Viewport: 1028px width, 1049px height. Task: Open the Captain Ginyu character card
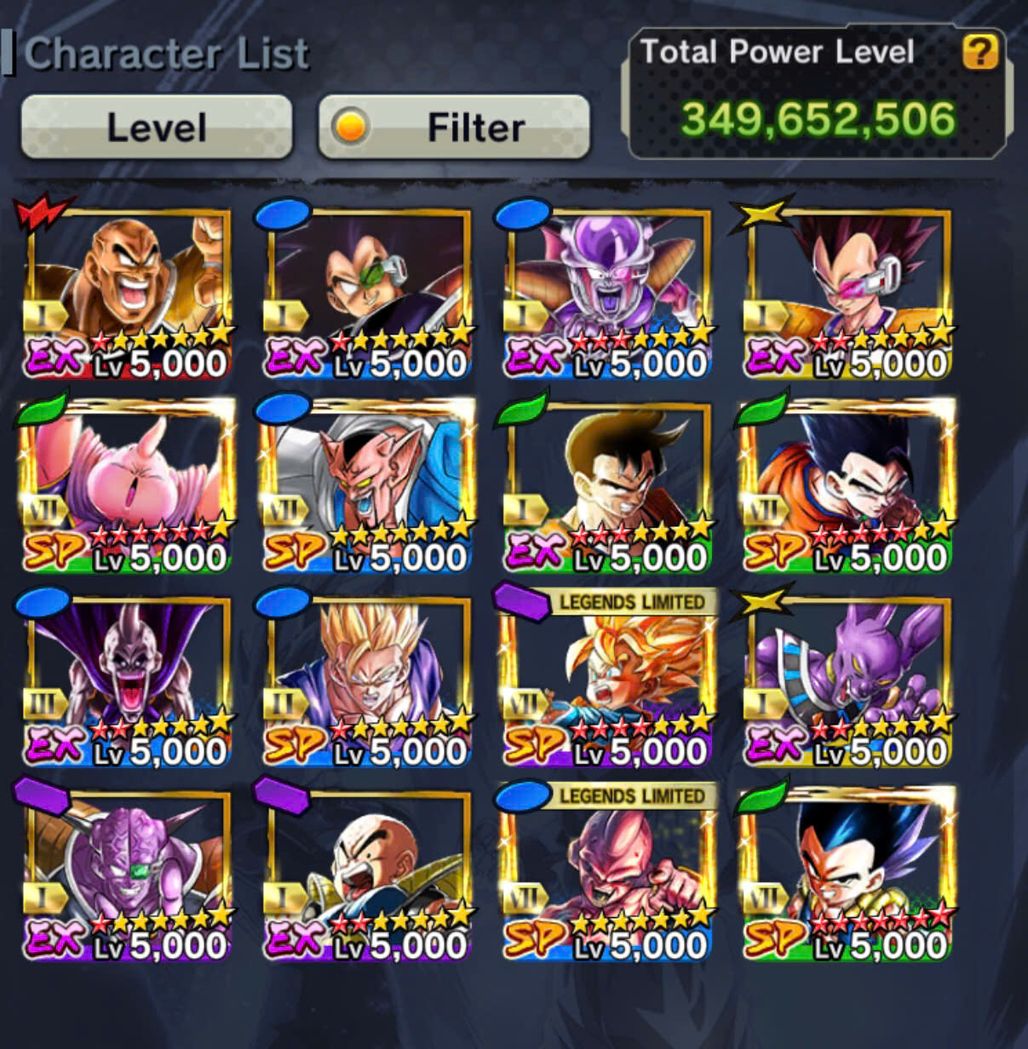(127, 872)
